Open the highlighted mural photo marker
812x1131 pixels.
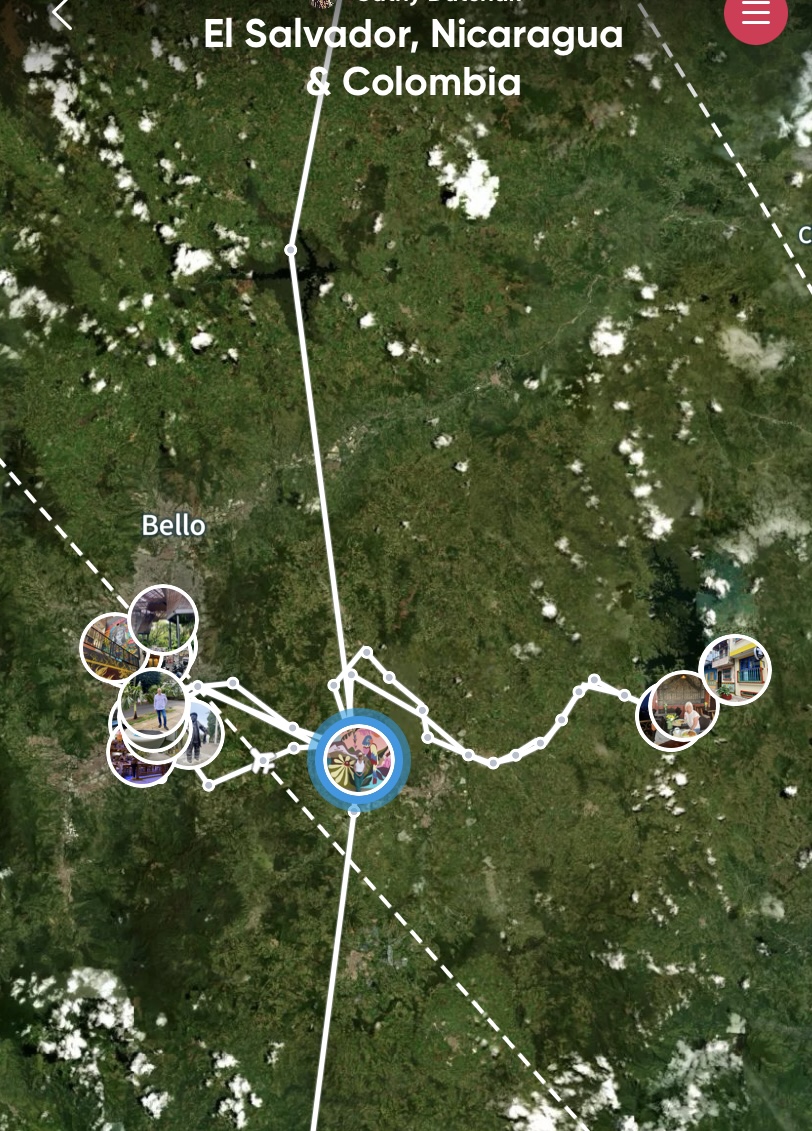[359, 760]
